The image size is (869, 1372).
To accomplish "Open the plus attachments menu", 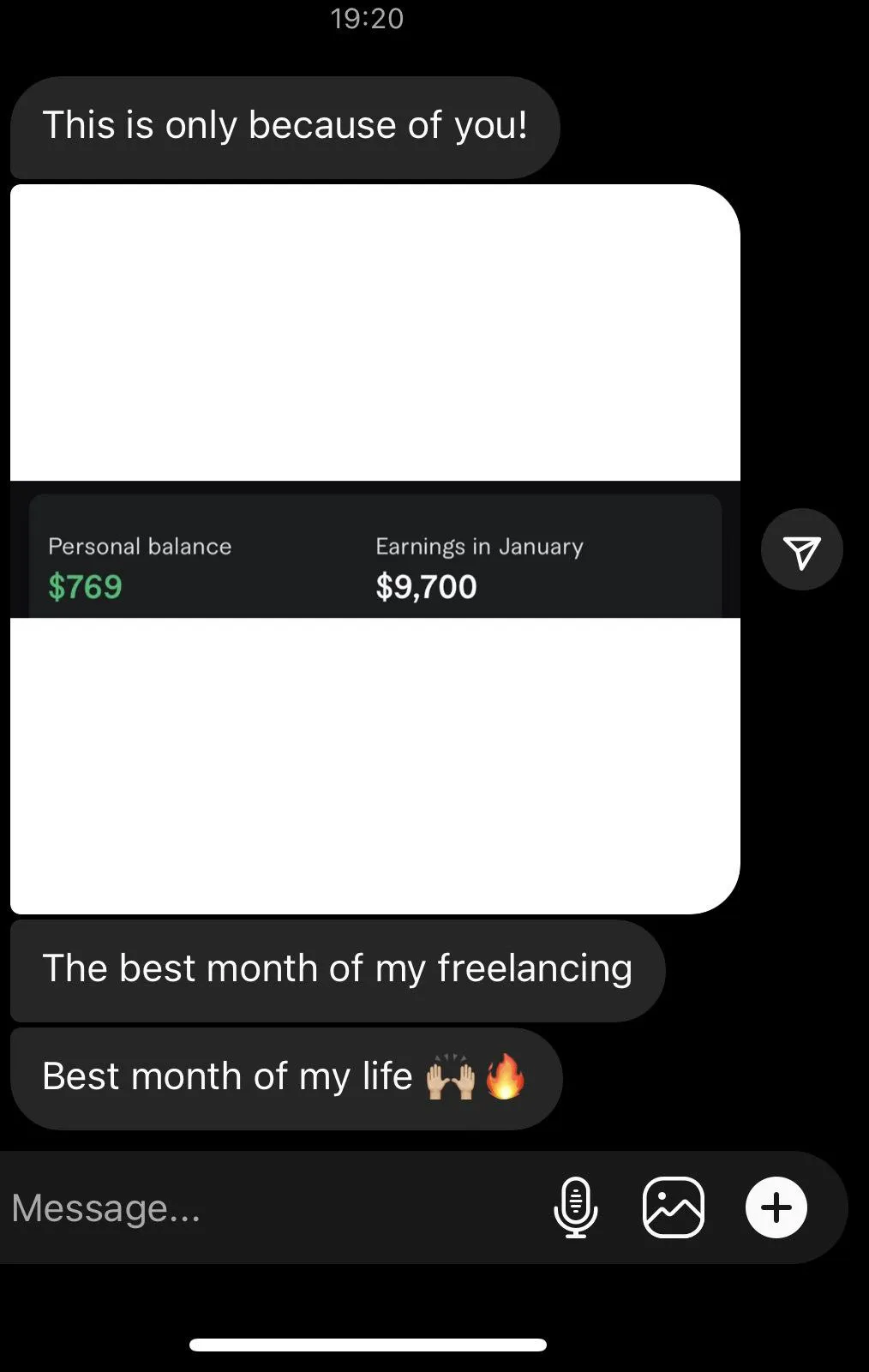I will pyautogui.click(x=776, y=1207).
